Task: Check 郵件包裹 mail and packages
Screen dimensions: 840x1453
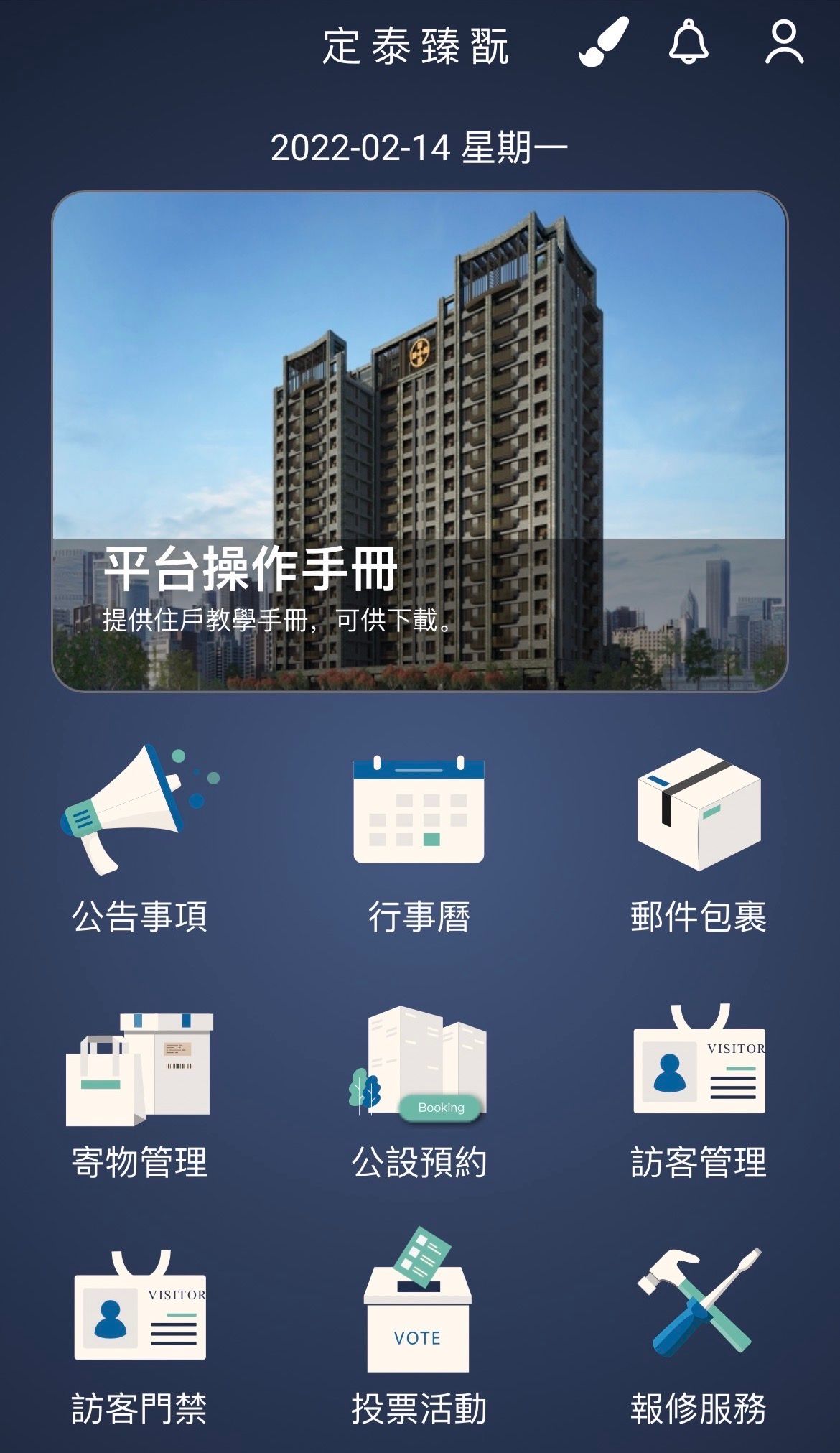Action: [x=699, y=837]
